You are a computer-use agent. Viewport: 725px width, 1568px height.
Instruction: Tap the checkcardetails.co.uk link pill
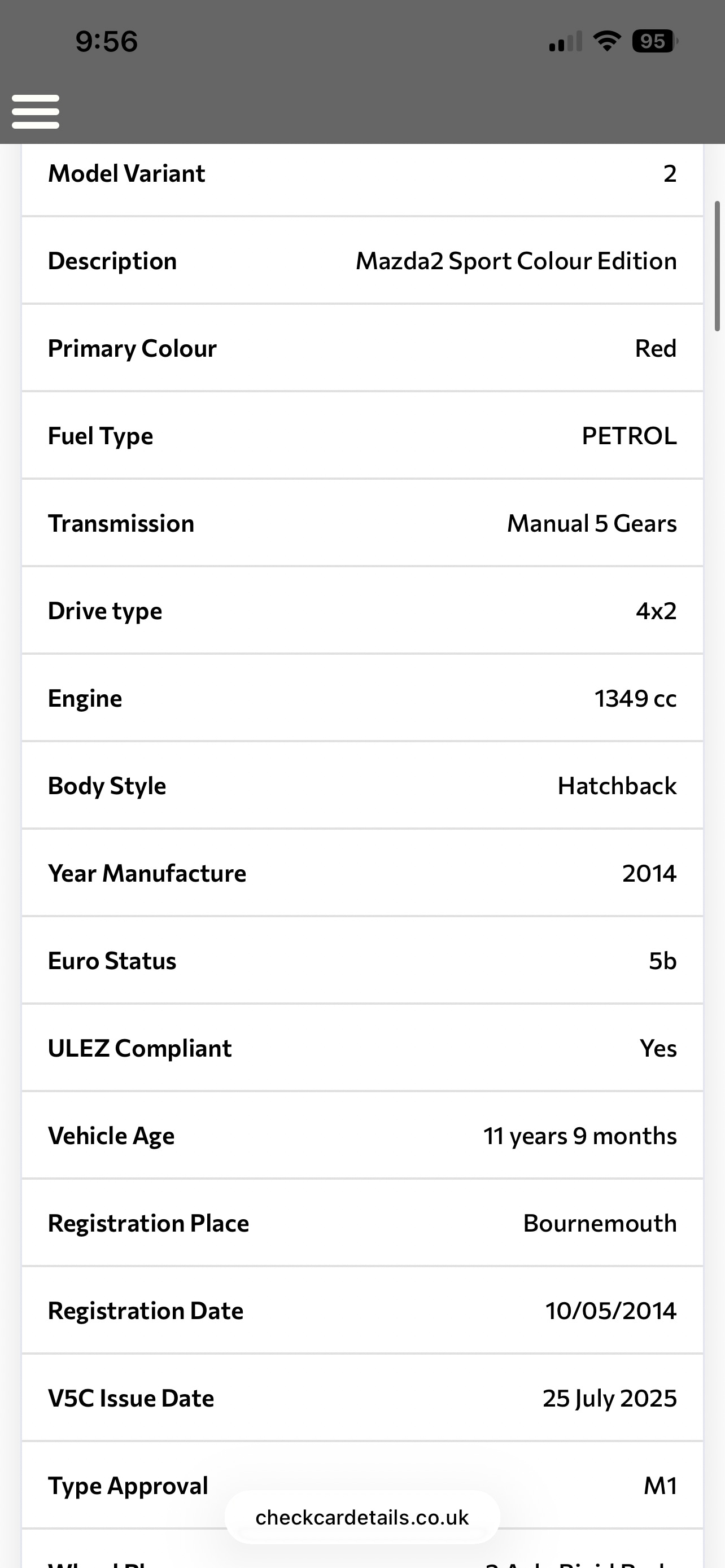[362, 1517]
